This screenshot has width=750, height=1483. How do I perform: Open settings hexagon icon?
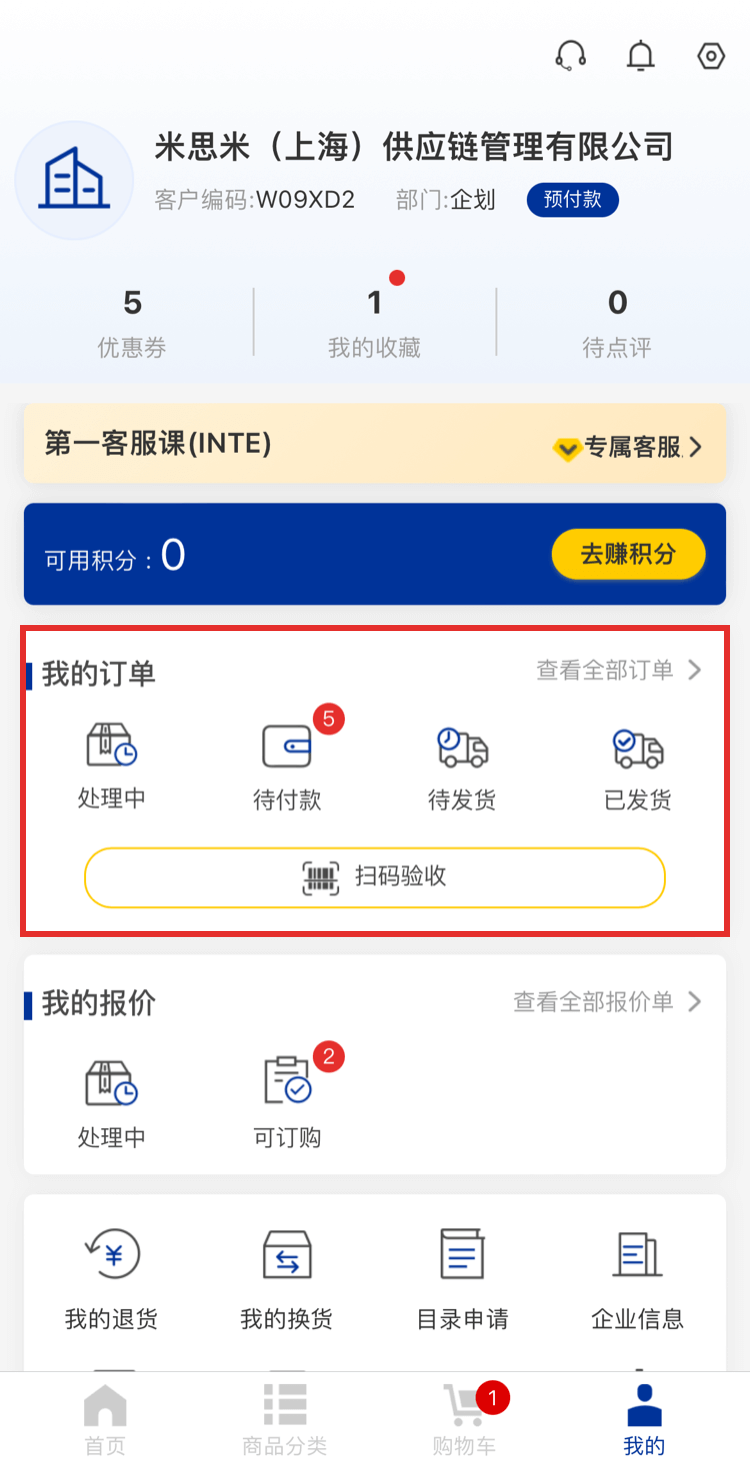tap(710, 56)
